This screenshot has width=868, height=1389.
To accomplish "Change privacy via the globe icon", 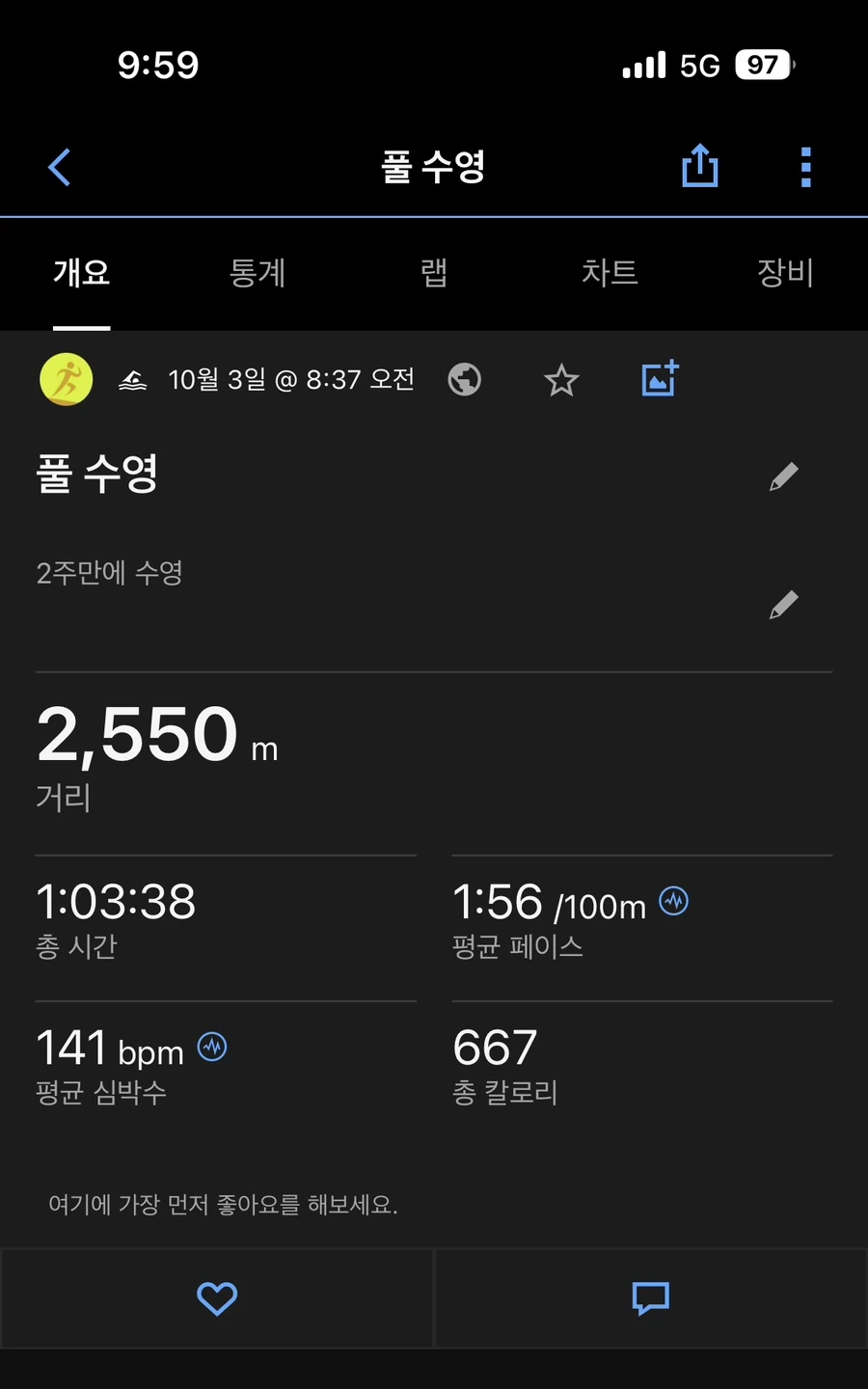I will tap(464, 379).
